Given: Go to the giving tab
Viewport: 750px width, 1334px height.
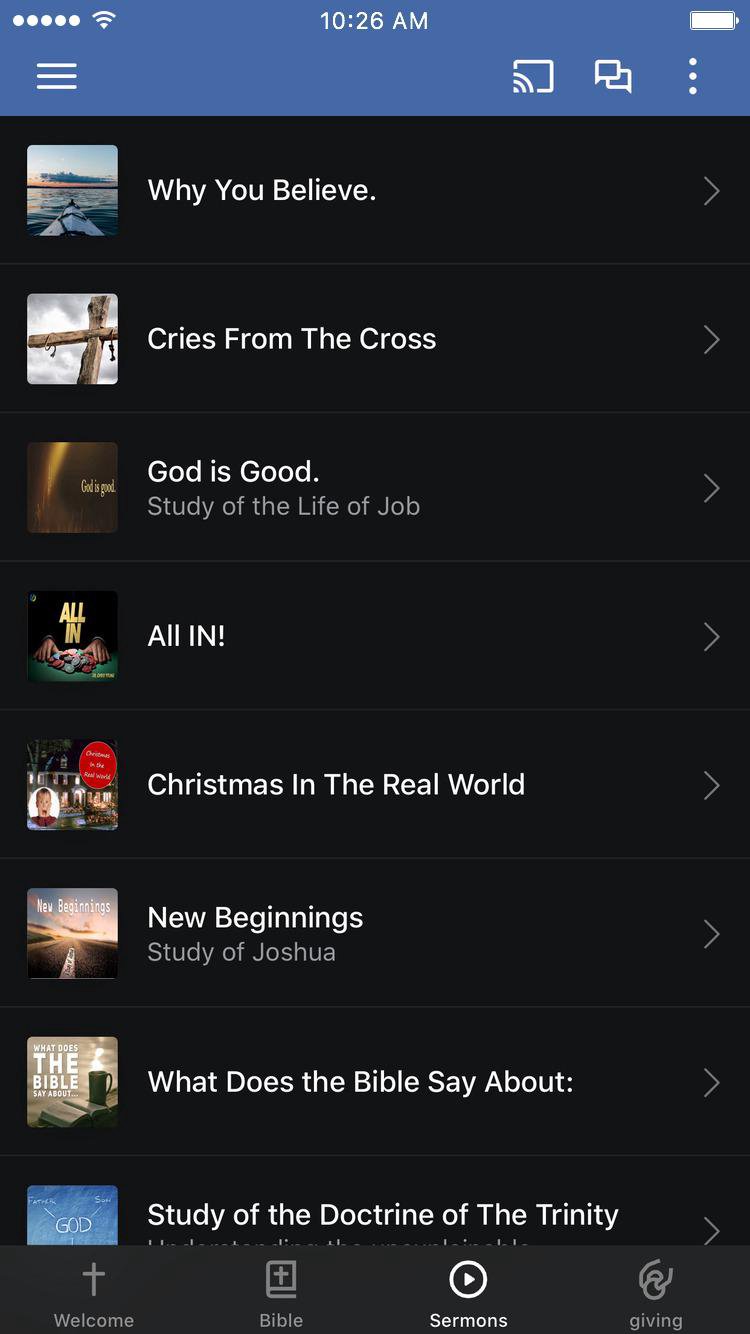Looking at the screenshot, I should click(x=656, y=1293).
